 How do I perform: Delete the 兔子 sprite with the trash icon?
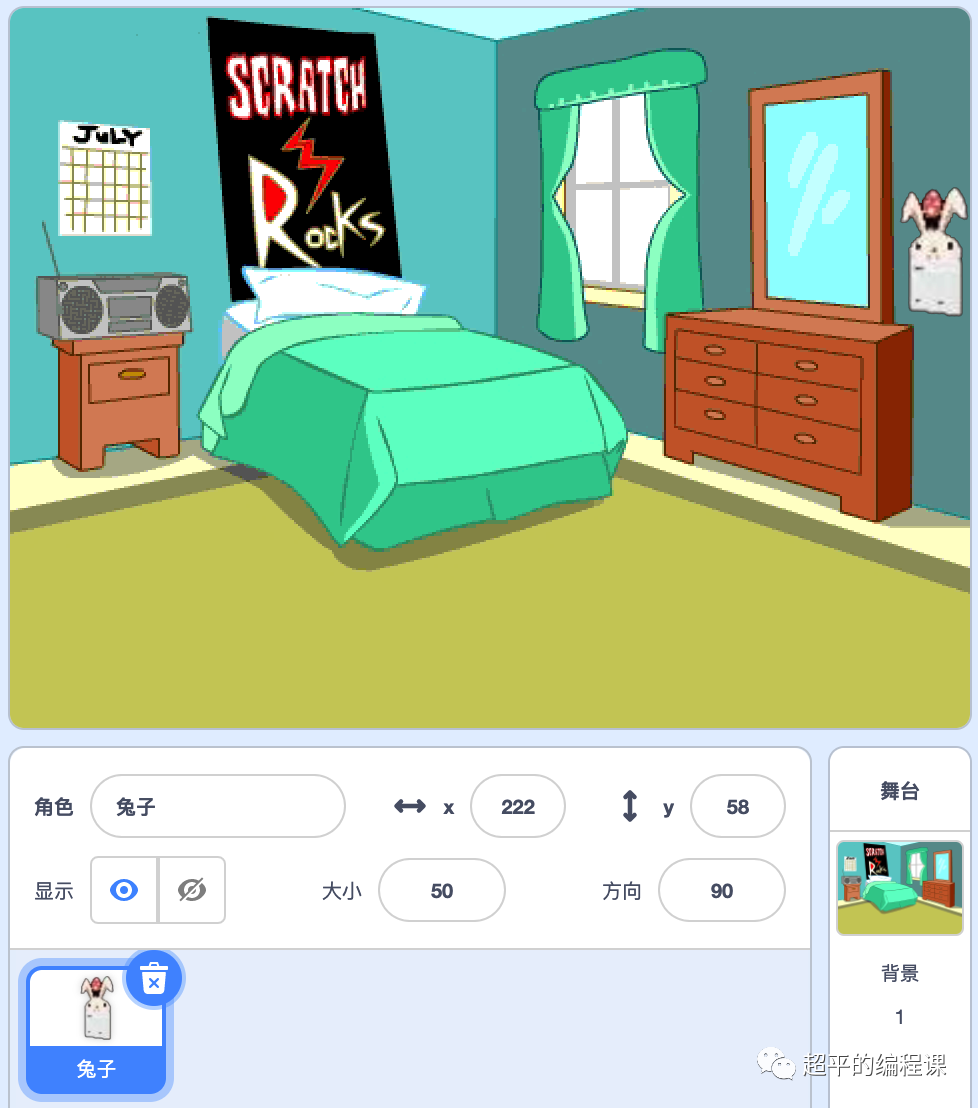pyautogui.click(x=154, y=978)
